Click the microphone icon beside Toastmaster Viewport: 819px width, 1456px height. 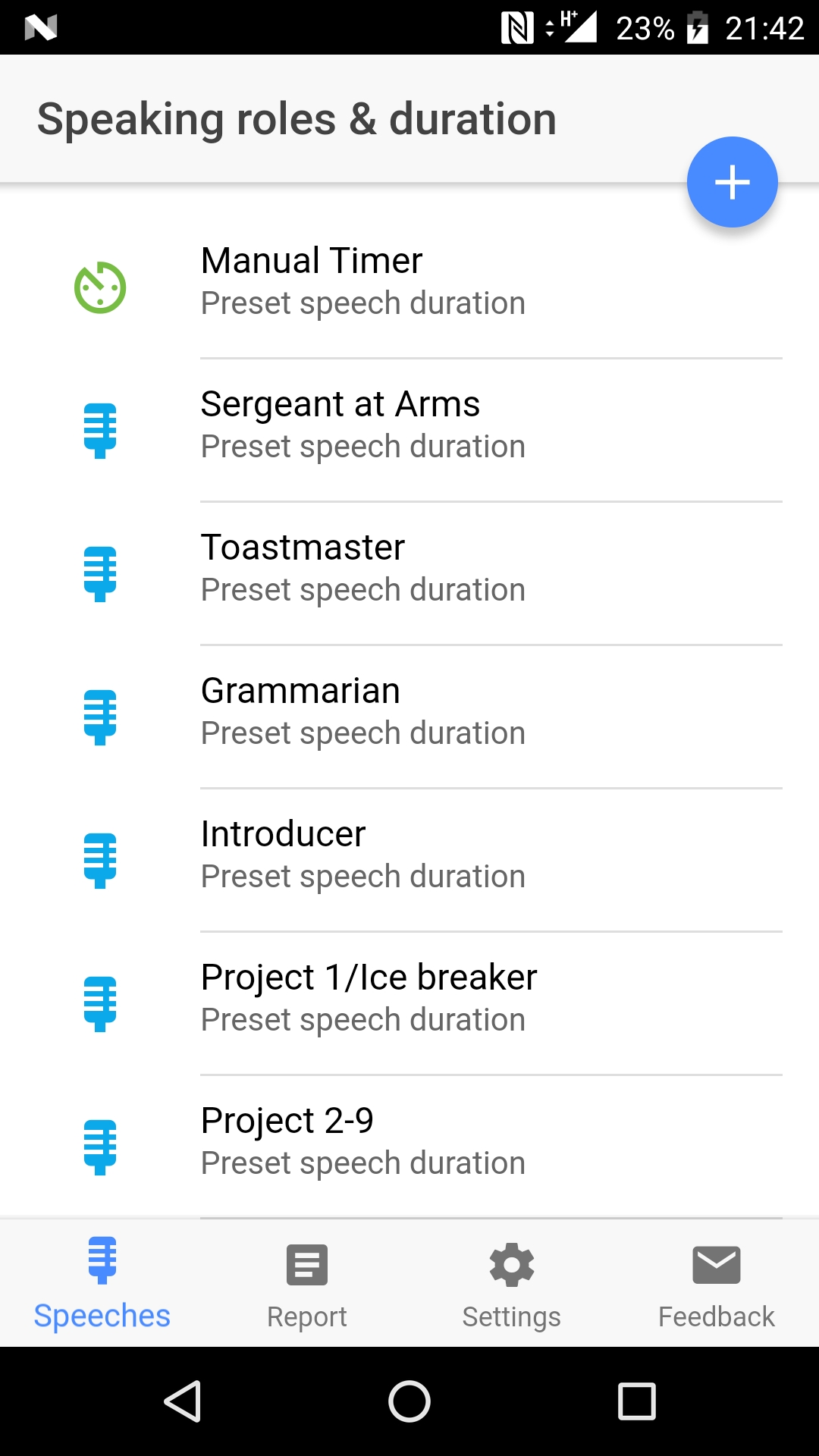[99, 572]
